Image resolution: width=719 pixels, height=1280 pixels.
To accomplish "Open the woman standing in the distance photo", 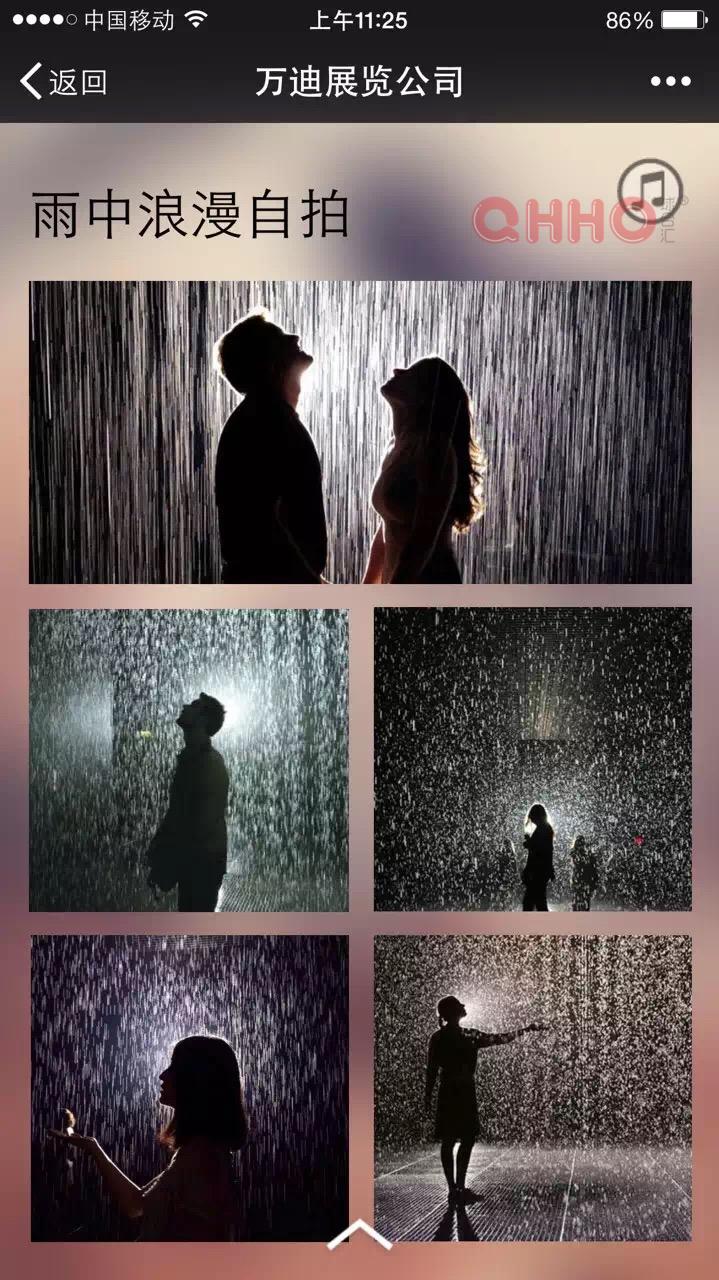I will (532, 760).
